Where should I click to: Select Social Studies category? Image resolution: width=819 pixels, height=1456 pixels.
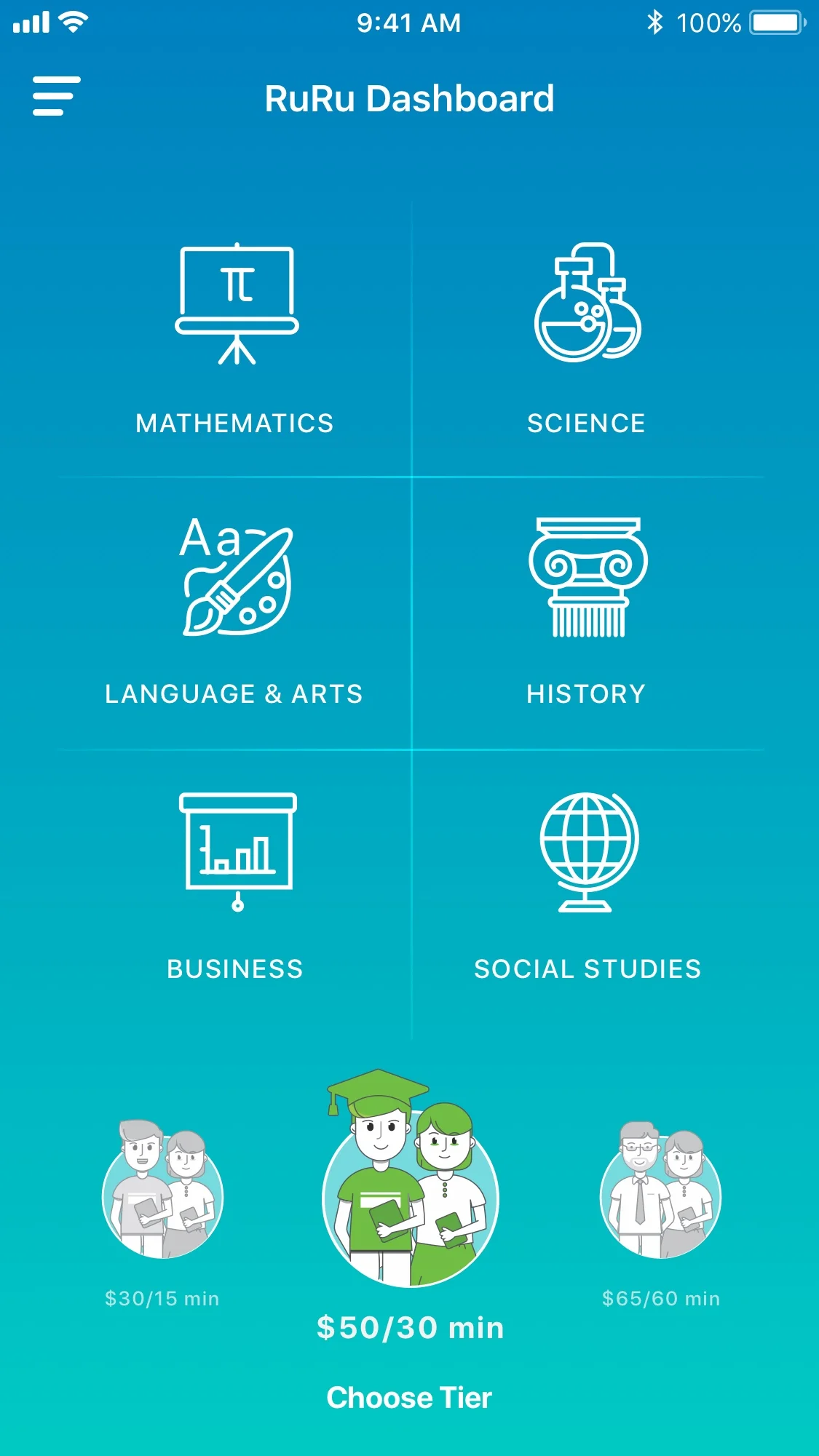[x=587, y=884]
